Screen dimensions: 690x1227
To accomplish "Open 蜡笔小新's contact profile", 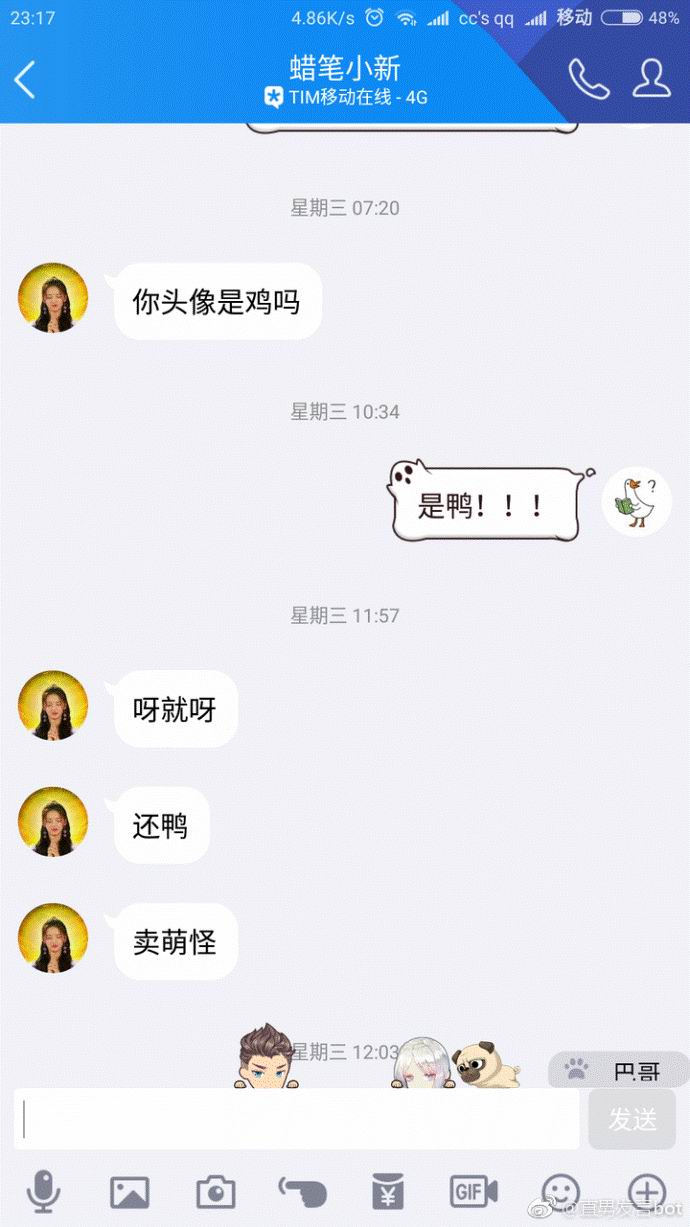I will tap(651, 79).
